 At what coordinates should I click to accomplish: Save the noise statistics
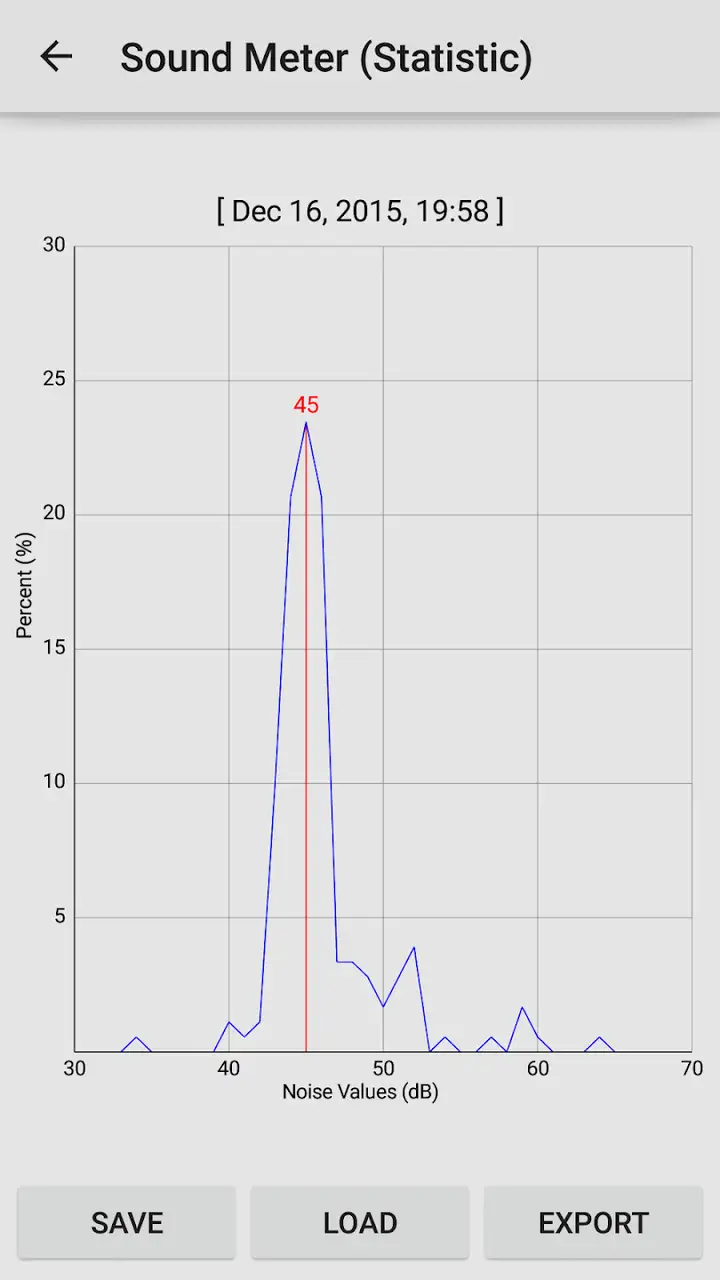(127, 1222)
